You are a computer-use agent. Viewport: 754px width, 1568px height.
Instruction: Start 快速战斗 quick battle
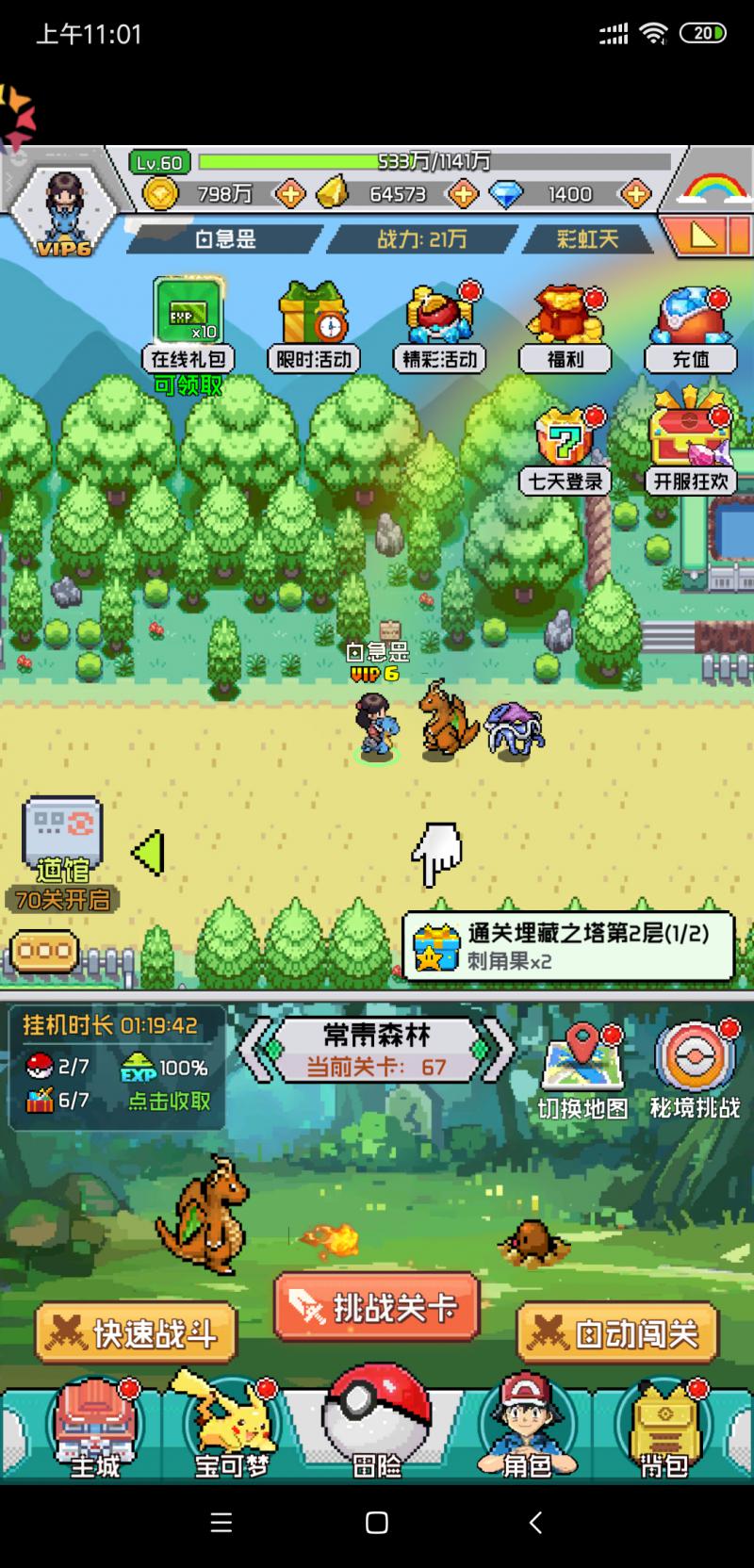coord(136,1333)
